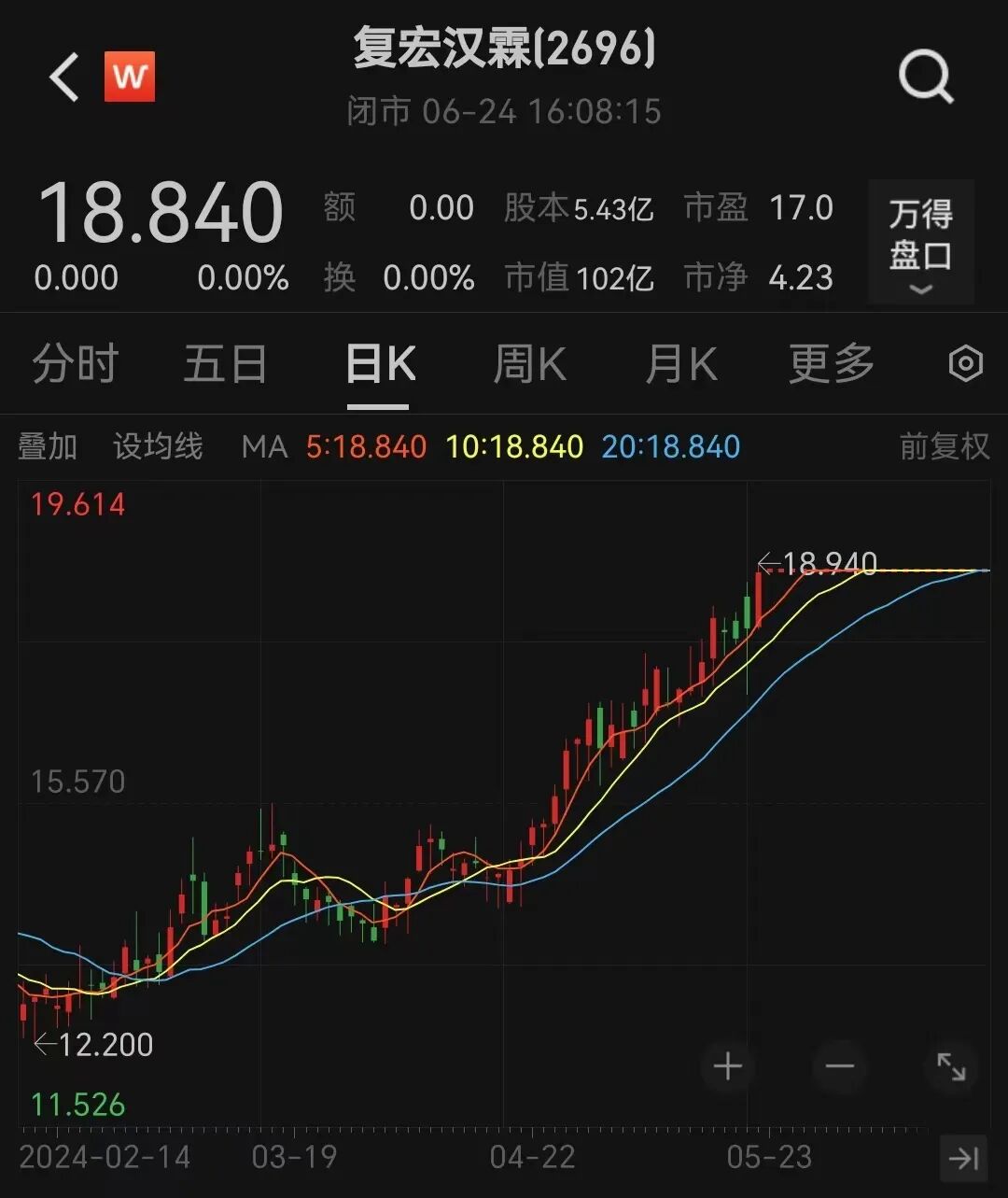Open chart settings hexagon icon
Image resolution: width=1008 pixels, height=1198 pixels.
coord(965,363)
